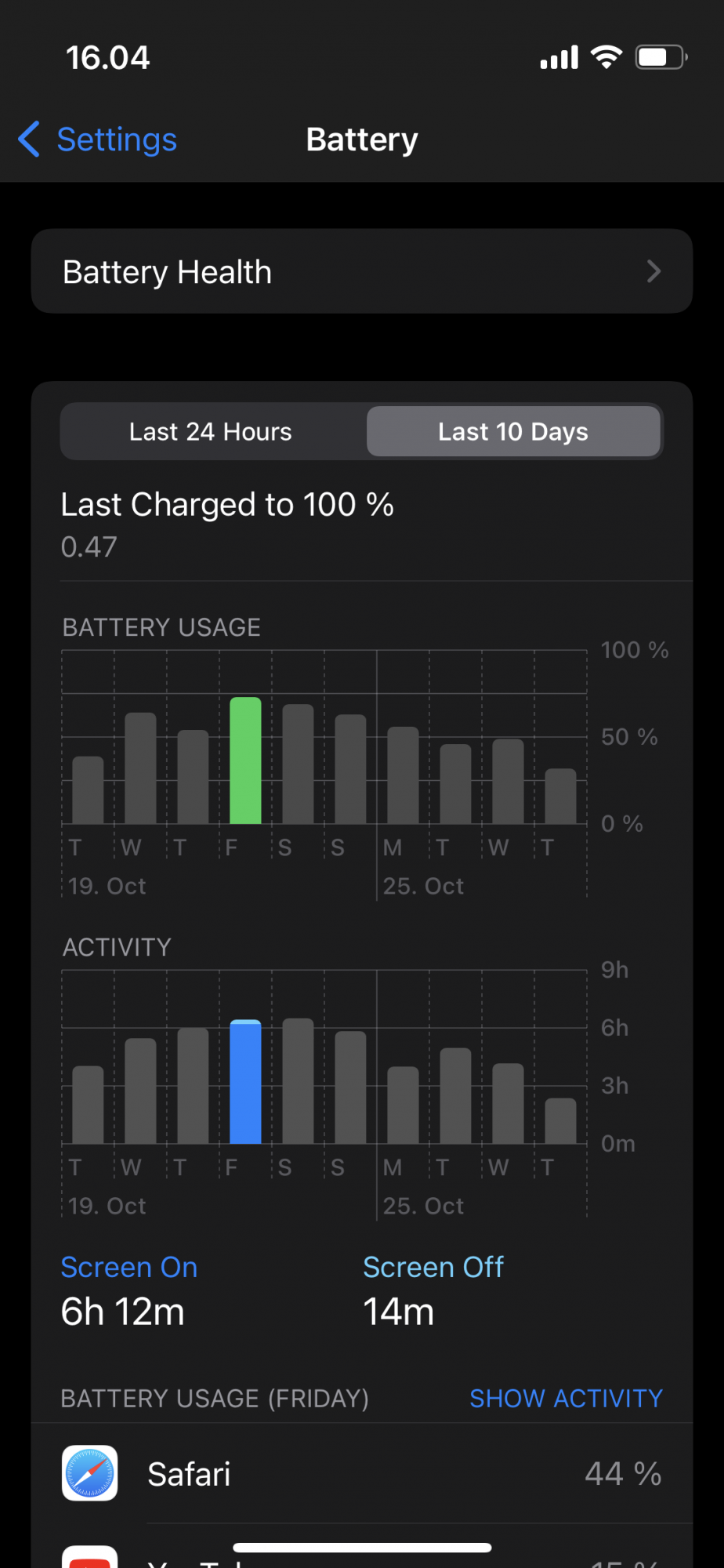
Task: Select Saturday's bar in Battery Usage chart
Action: [x=298, y=764]
